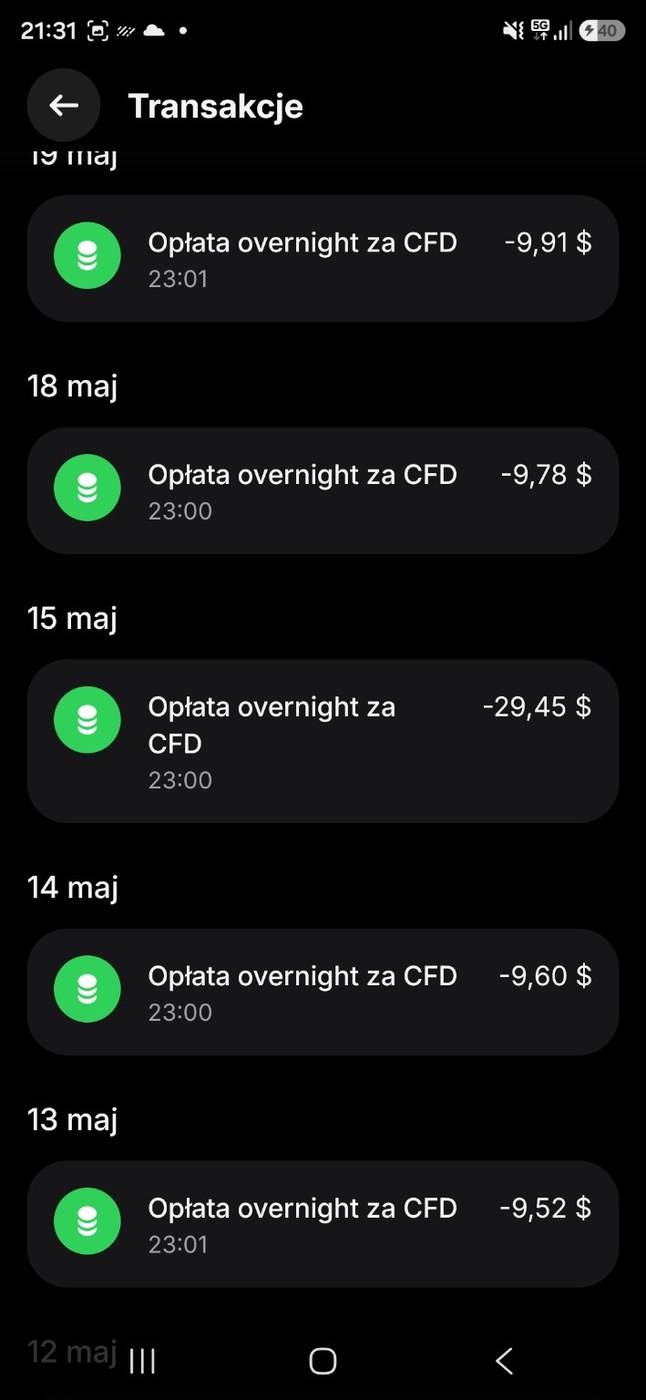Open recent apps from the navigation bar

click(x=142, y=1360)
